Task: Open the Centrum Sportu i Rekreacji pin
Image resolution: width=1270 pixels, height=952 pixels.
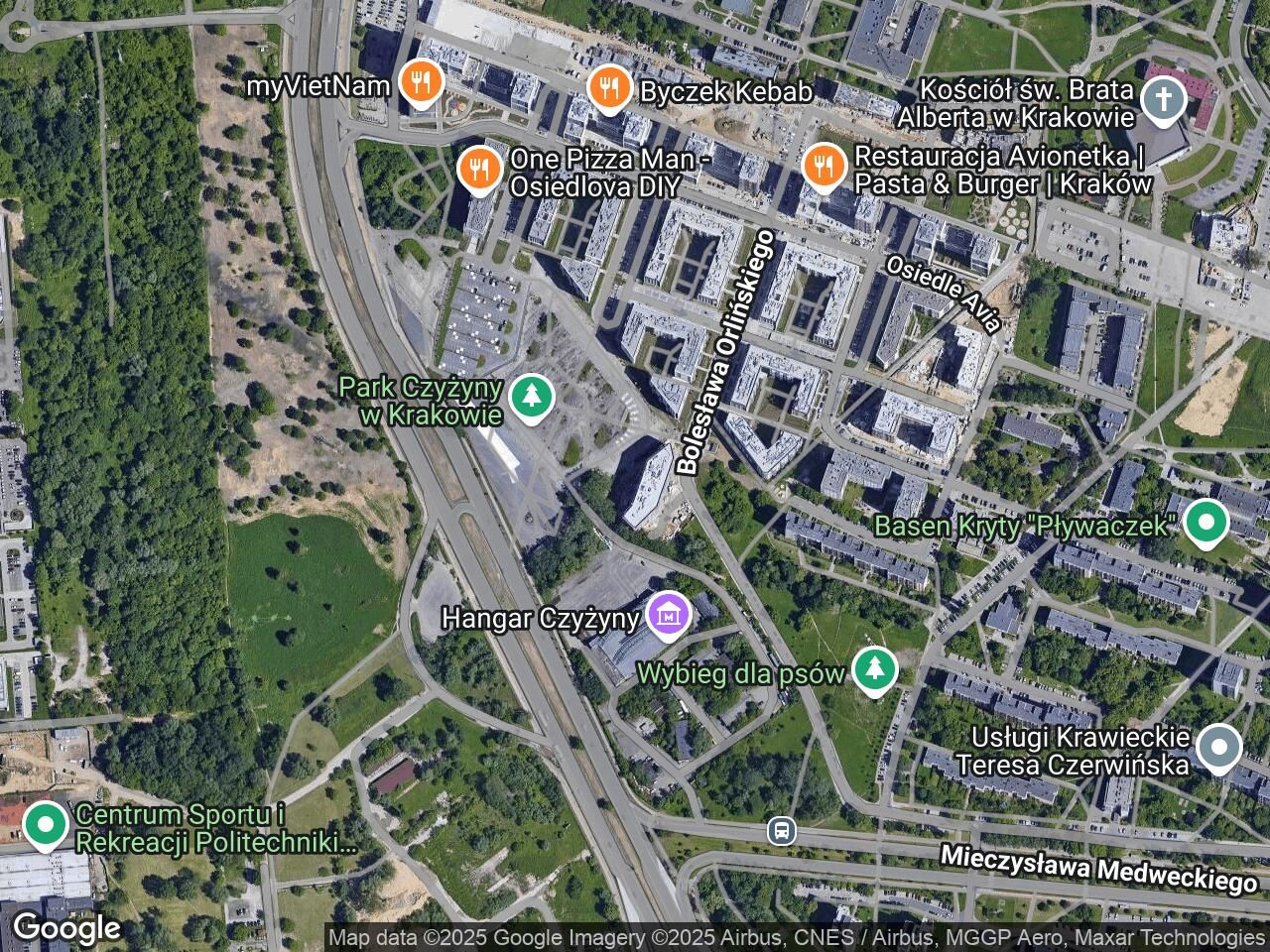Action: tap(45, 825)
